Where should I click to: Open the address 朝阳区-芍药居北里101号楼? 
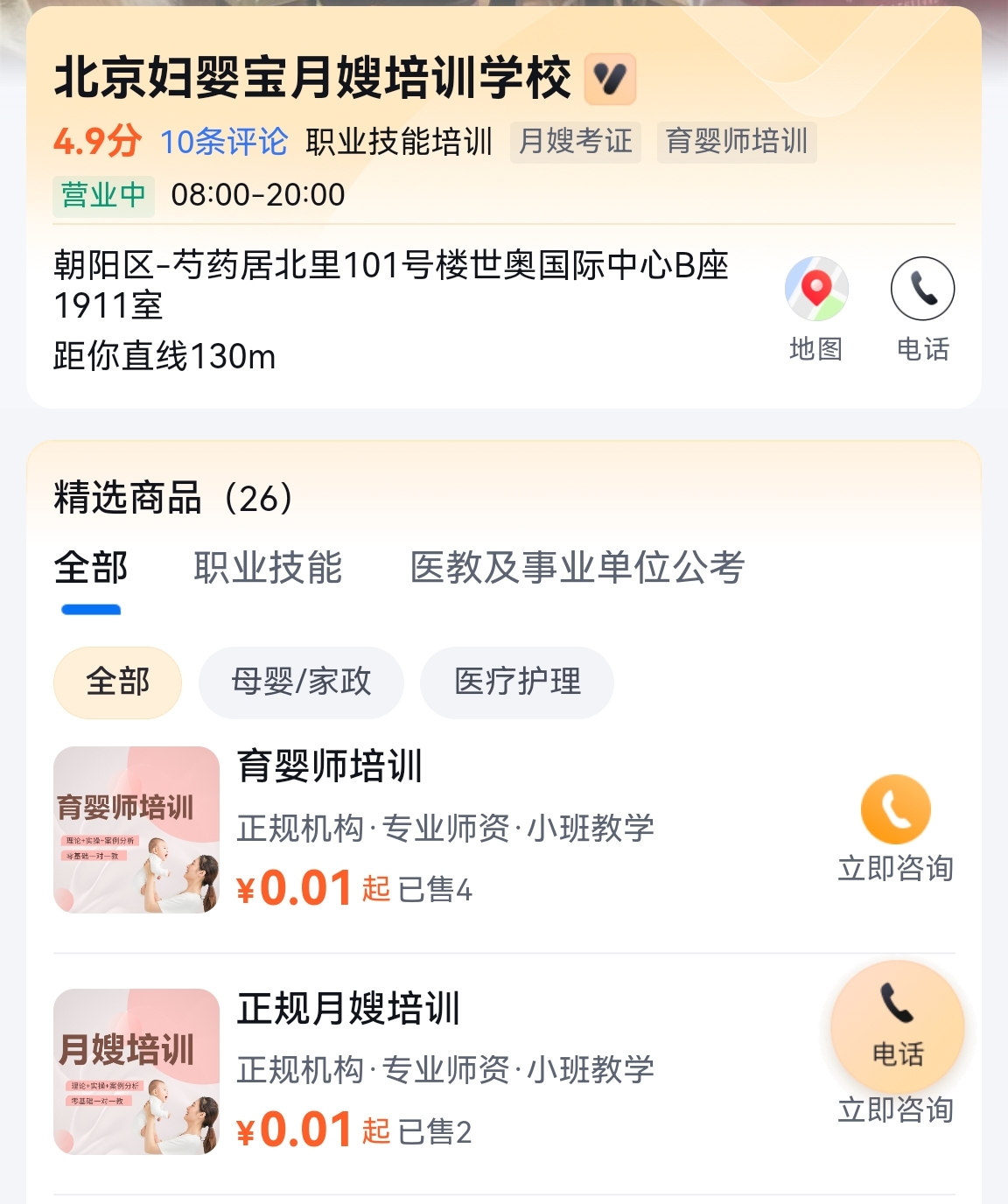point(390,284)
